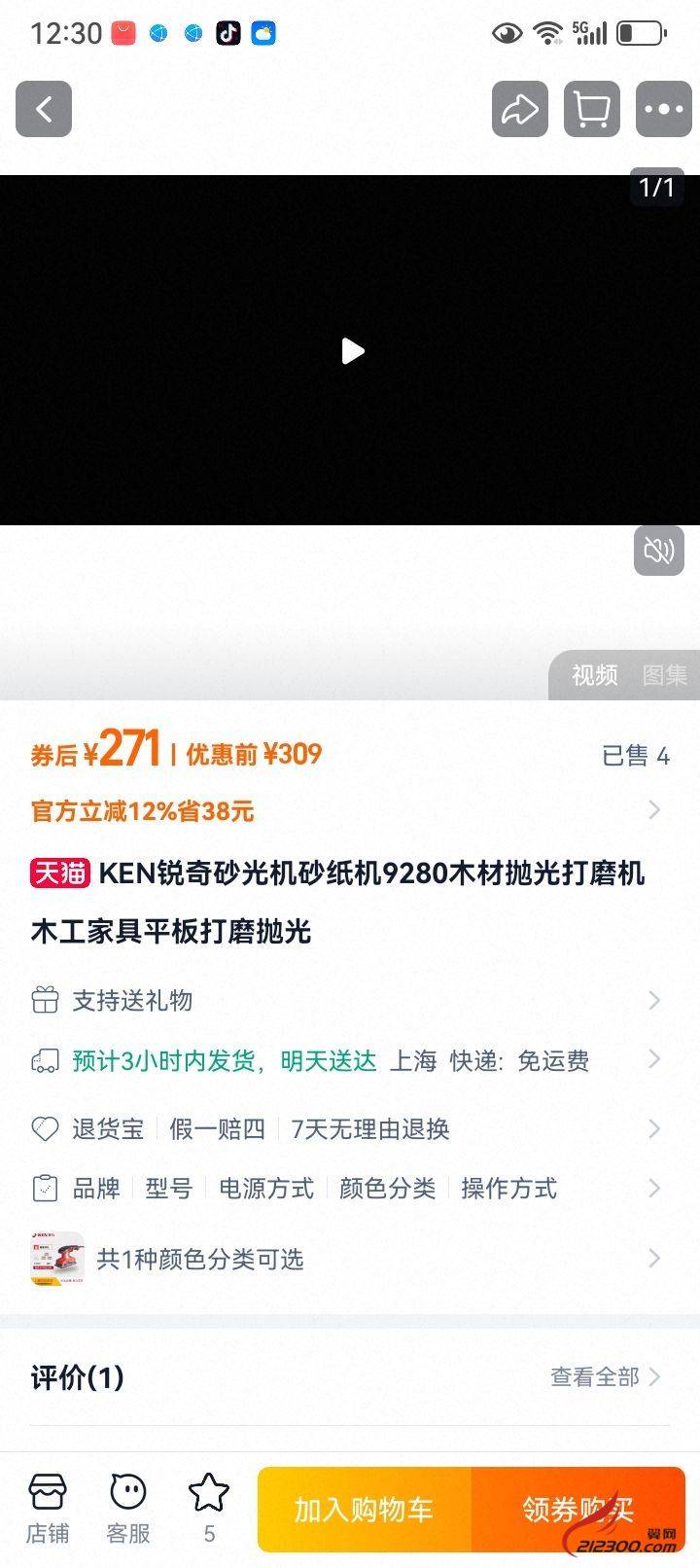Open the shopping cart icon
The width and height of the screenshot is (700, 1568).
point(591,109)
